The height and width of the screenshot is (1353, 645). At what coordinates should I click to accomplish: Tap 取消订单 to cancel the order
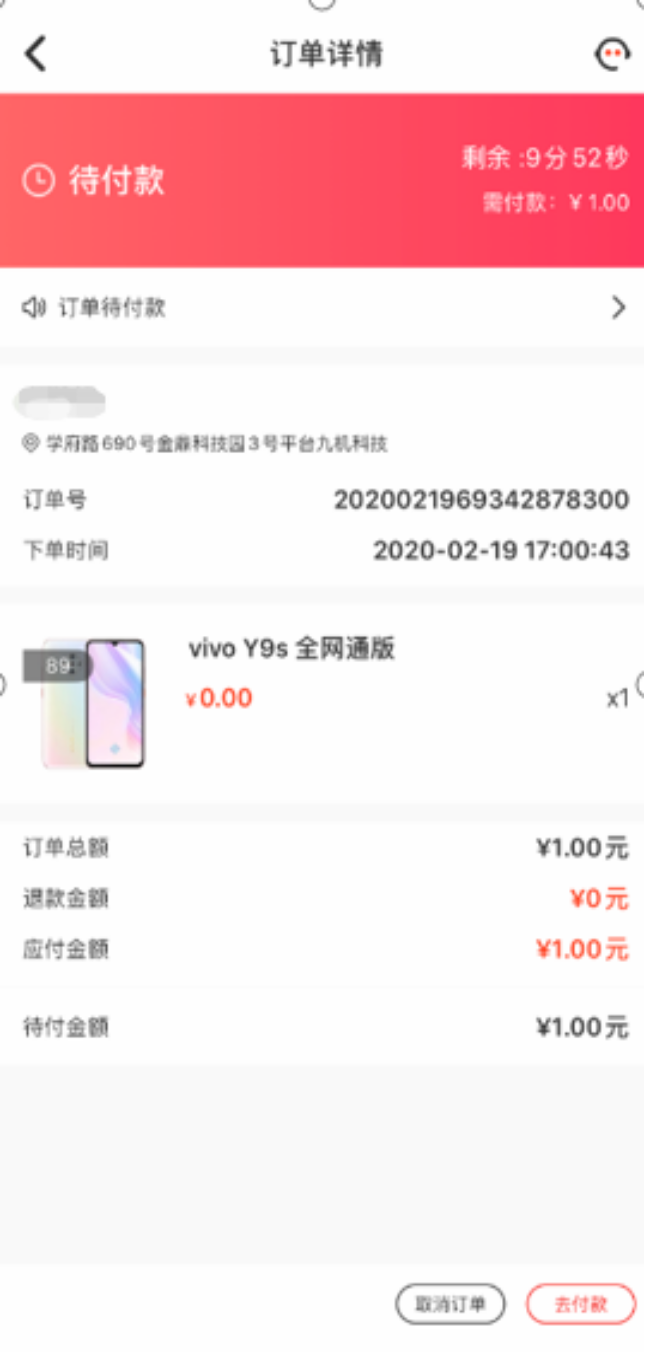tap(450, 1304)
